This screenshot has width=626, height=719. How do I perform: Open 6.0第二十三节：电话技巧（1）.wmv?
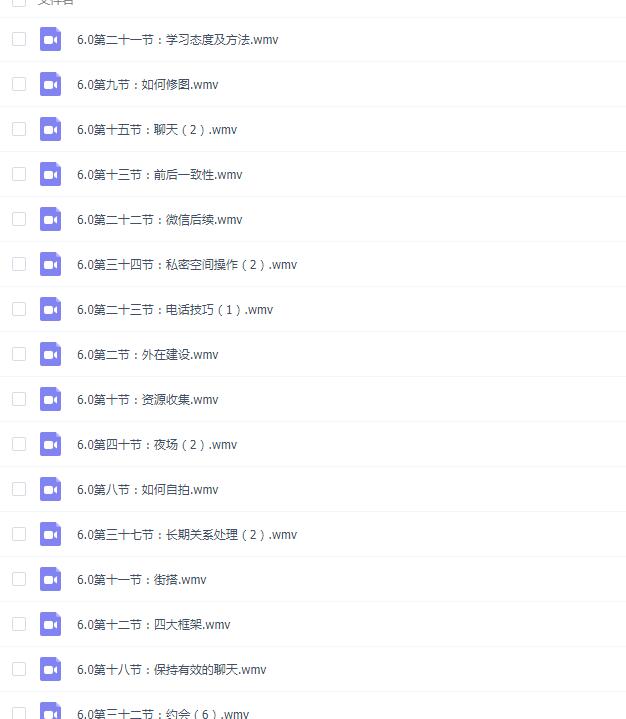[174, 310]
